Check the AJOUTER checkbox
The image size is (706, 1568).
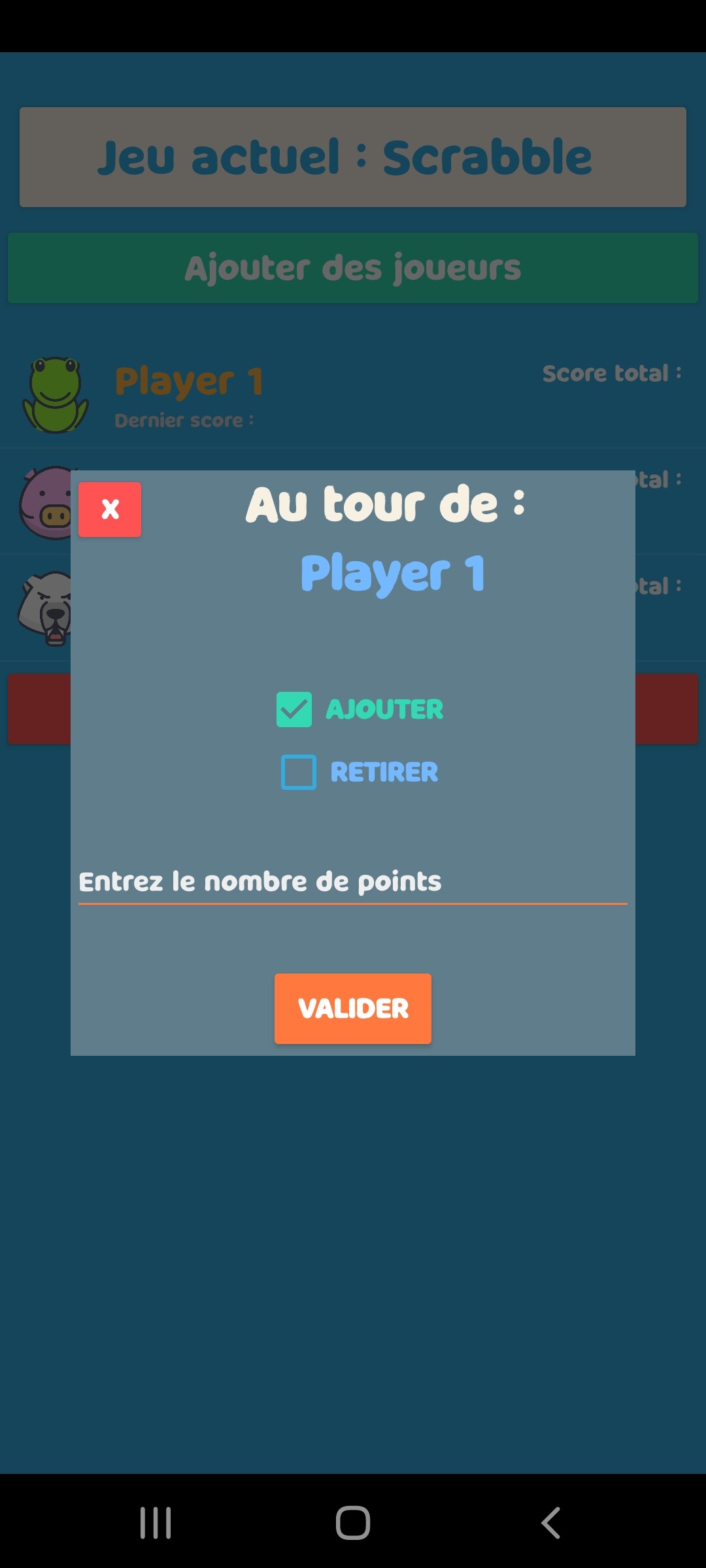[294, 710]
